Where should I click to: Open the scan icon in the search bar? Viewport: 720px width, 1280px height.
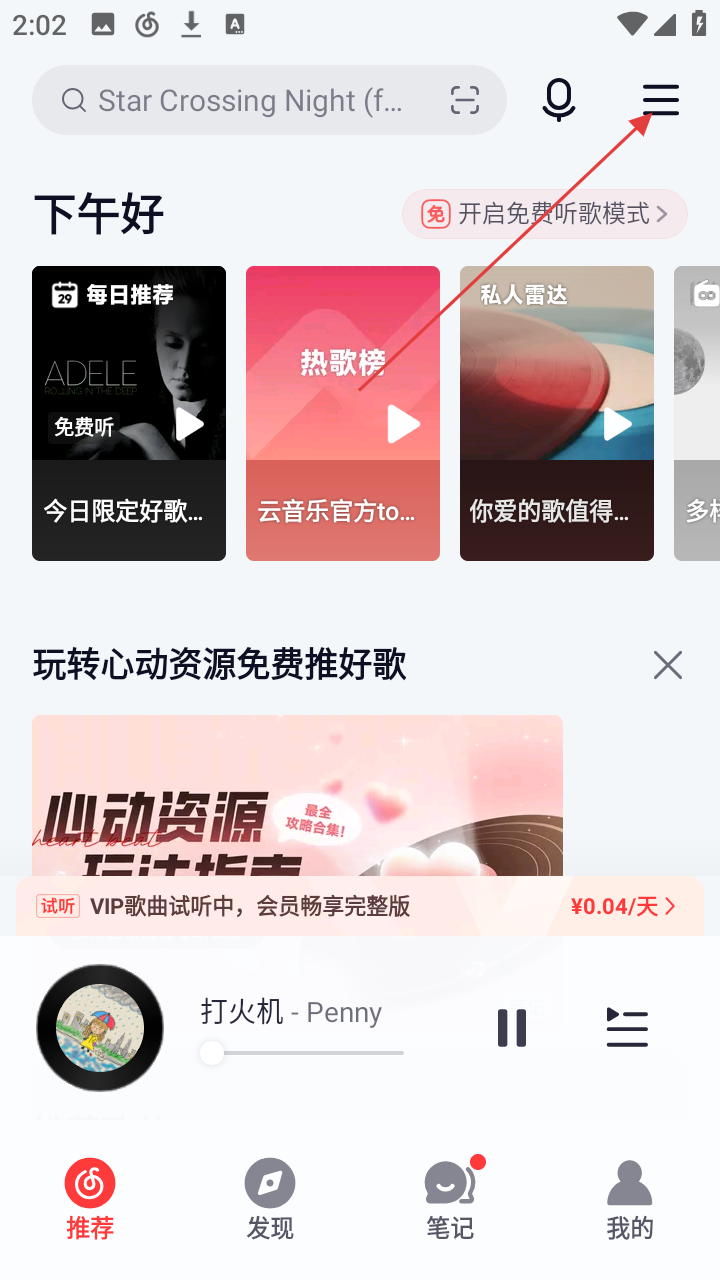465,100
